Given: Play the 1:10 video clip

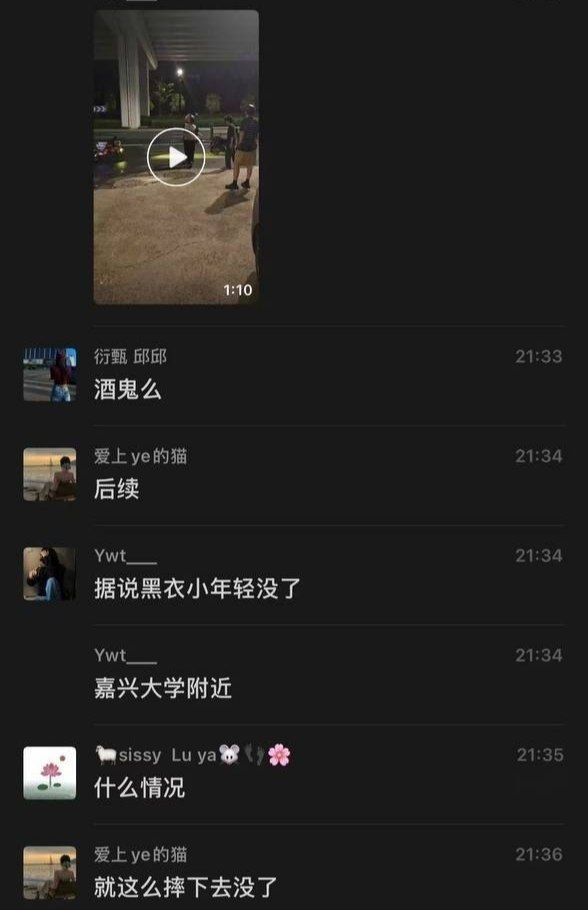Looking at the screenshot, I should click(176, 157).
